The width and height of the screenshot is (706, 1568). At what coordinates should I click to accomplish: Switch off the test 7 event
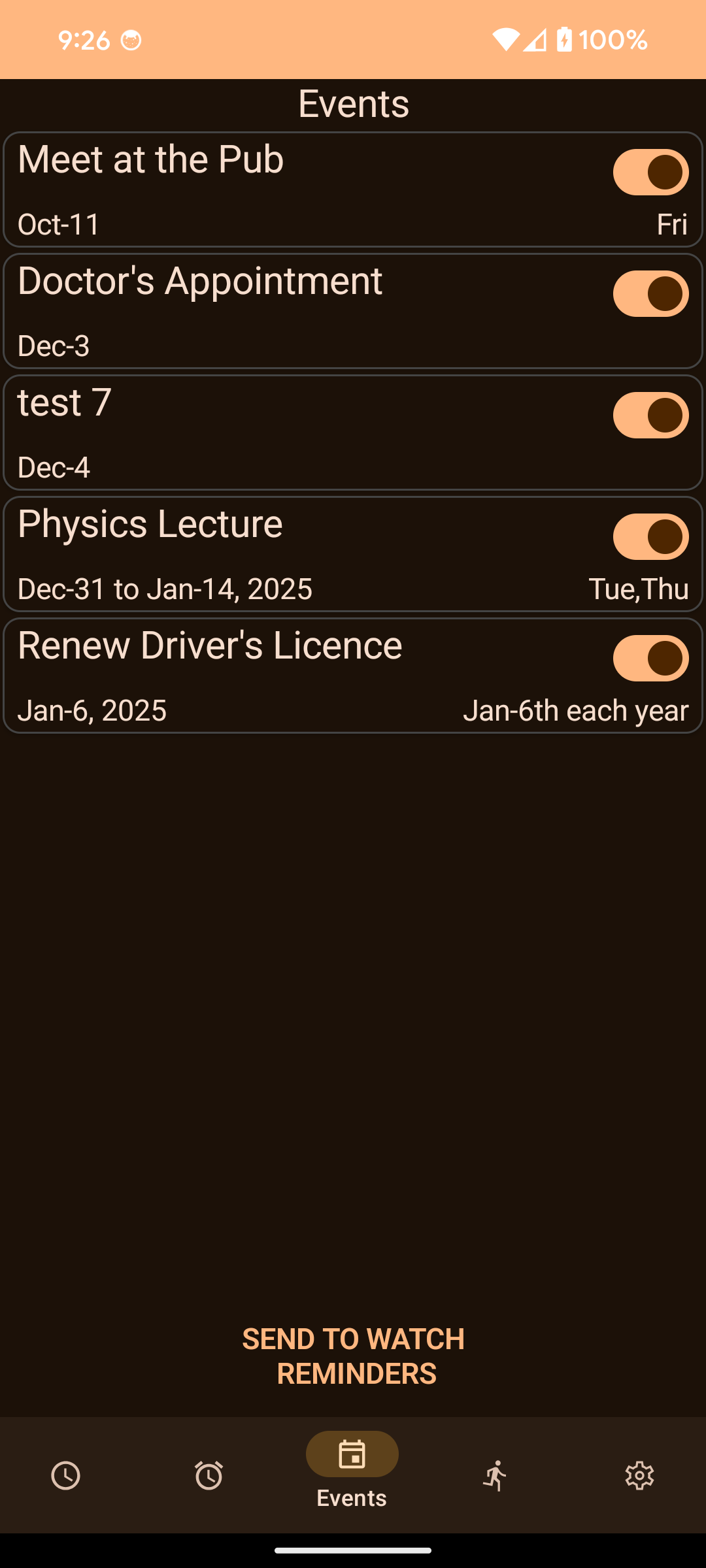650,416
